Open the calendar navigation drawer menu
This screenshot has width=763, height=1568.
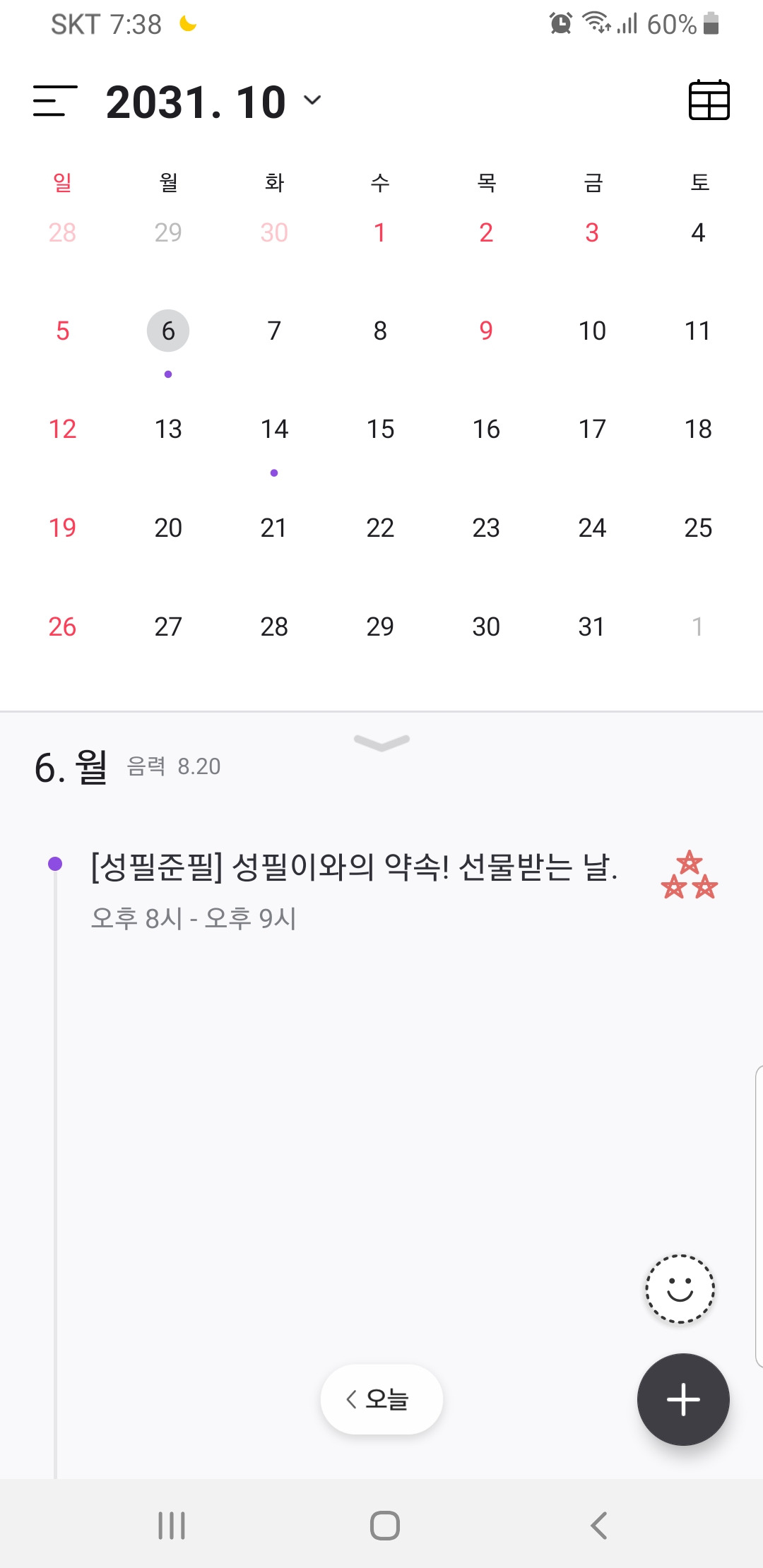click(53, 102)
